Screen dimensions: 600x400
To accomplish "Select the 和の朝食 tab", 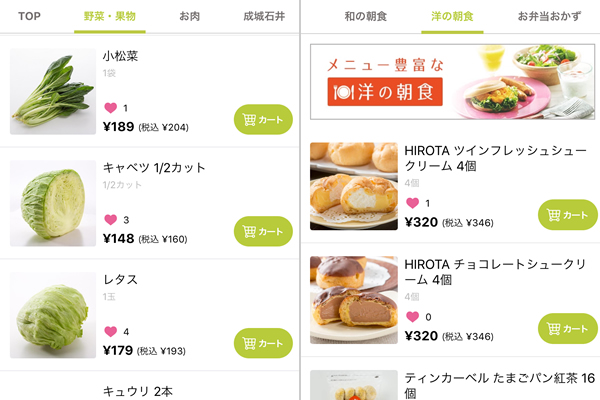I will tap(365, 16).
